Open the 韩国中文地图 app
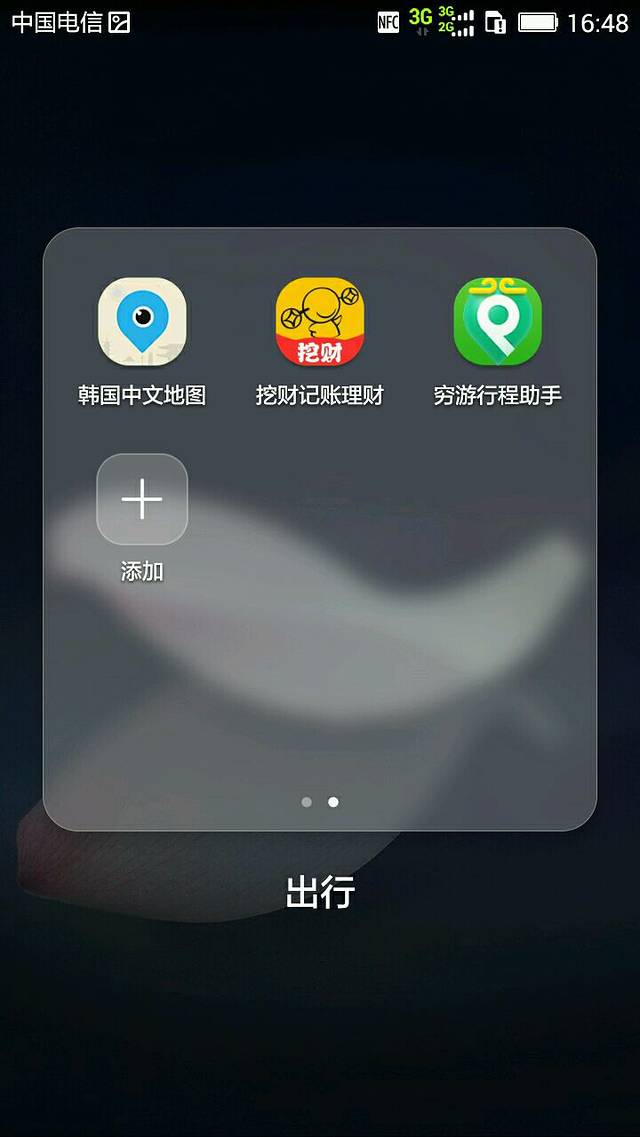640x1137 pixels. 142,322
